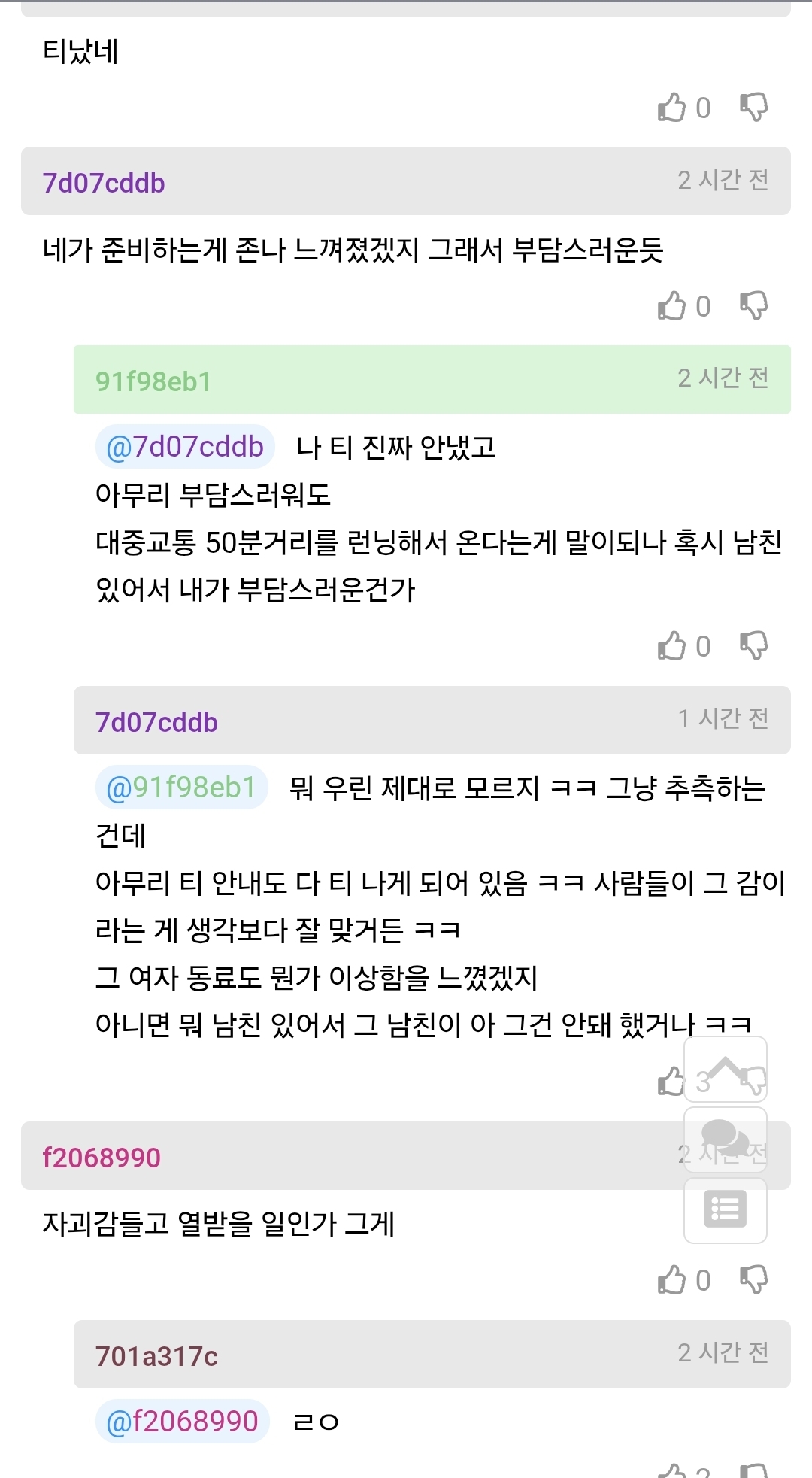
Task: Like the '티났네' comment
Action: (672, 108)
